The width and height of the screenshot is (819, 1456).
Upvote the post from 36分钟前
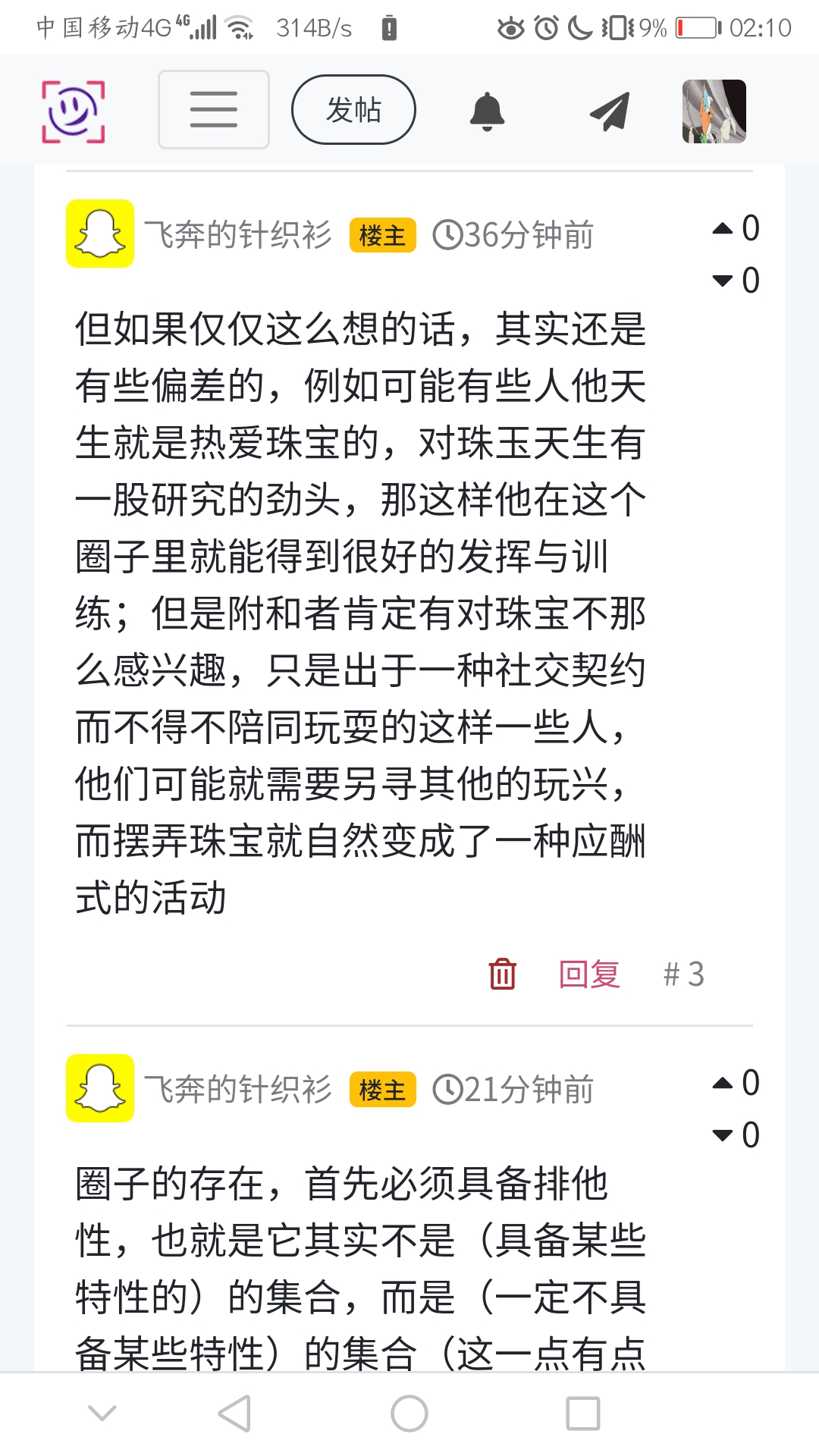coord(723,228)
